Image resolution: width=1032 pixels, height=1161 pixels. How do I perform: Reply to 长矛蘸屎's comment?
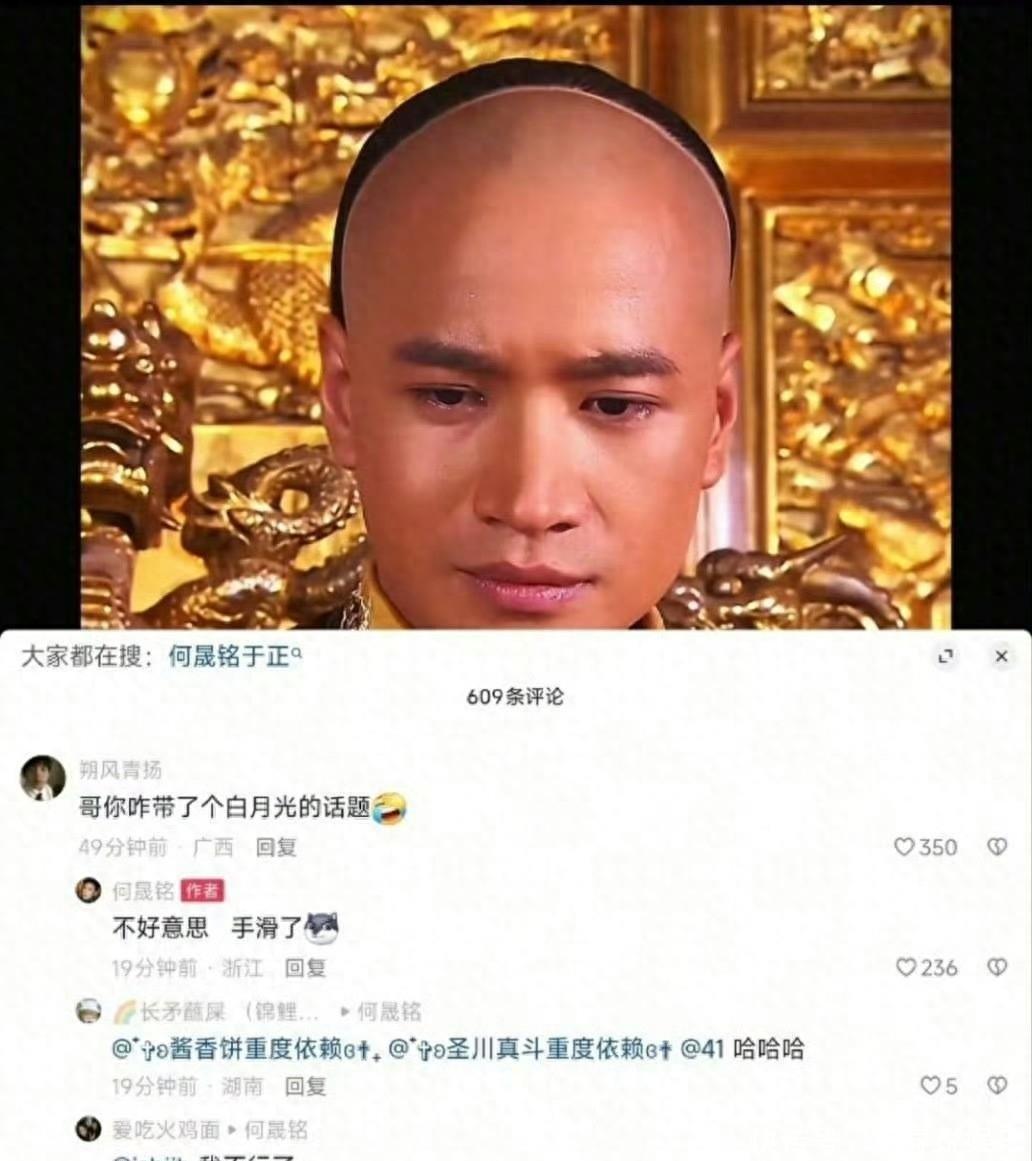305,1086
